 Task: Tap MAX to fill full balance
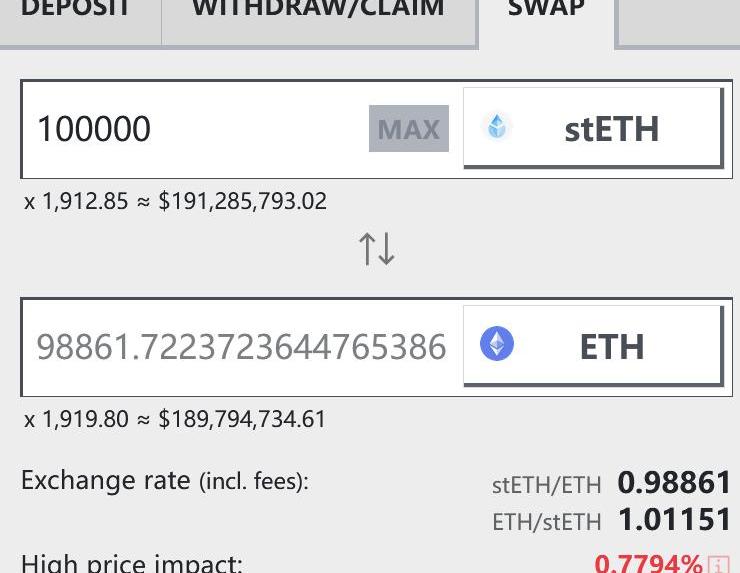pyautogui.click(x=409, y=129)
